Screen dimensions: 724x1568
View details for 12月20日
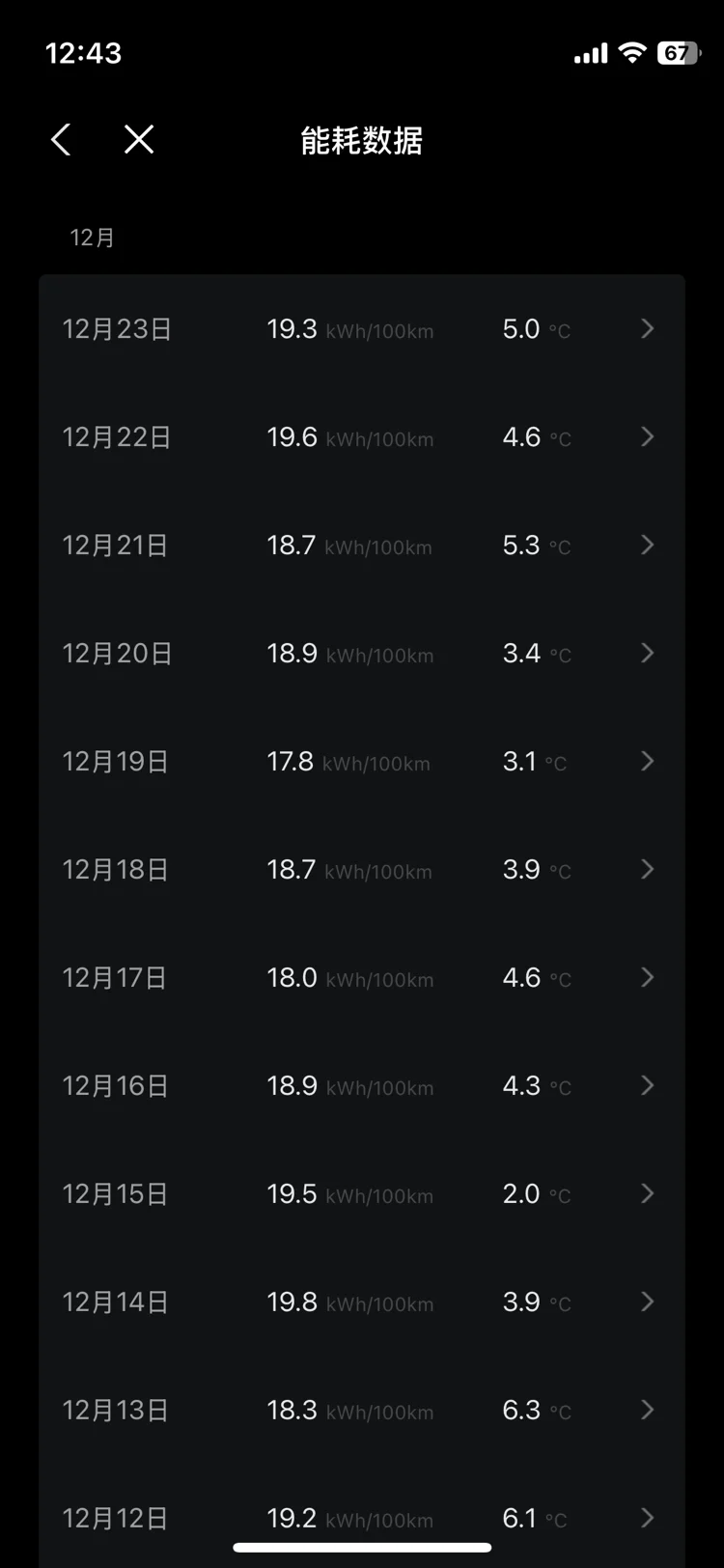point(362,654)
